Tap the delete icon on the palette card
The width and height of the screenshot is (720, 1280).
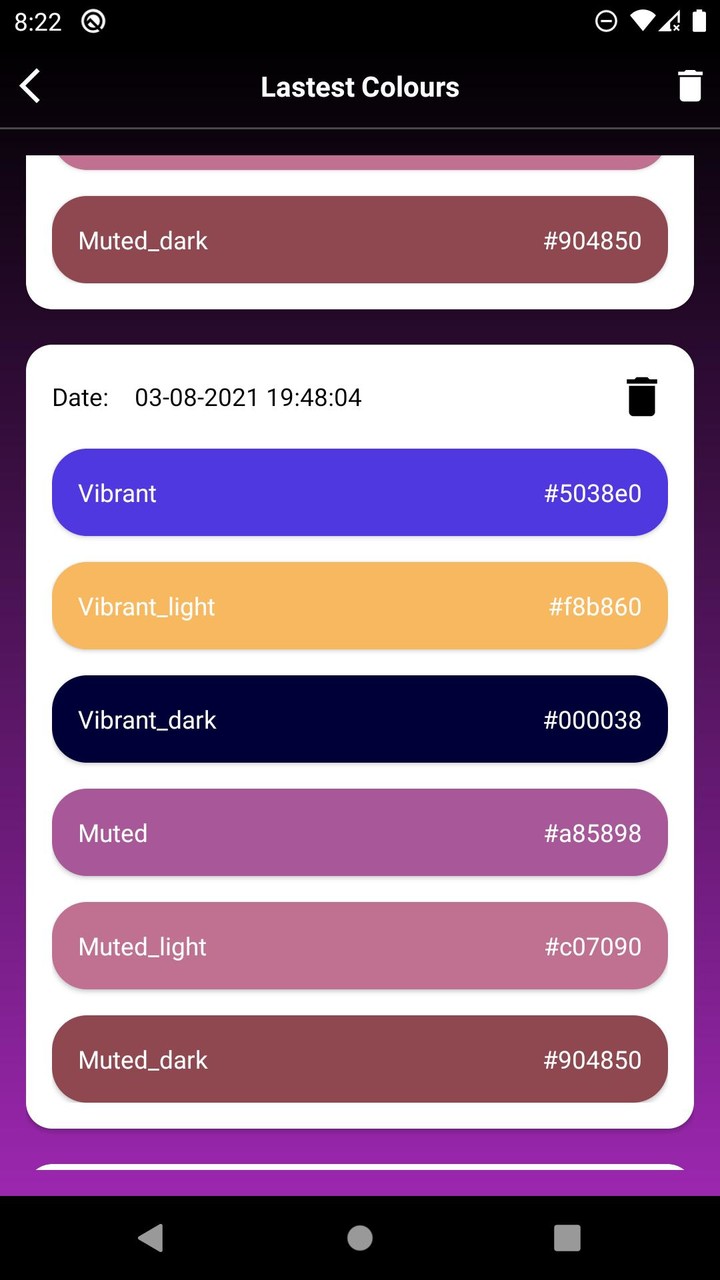click(643, 395)
